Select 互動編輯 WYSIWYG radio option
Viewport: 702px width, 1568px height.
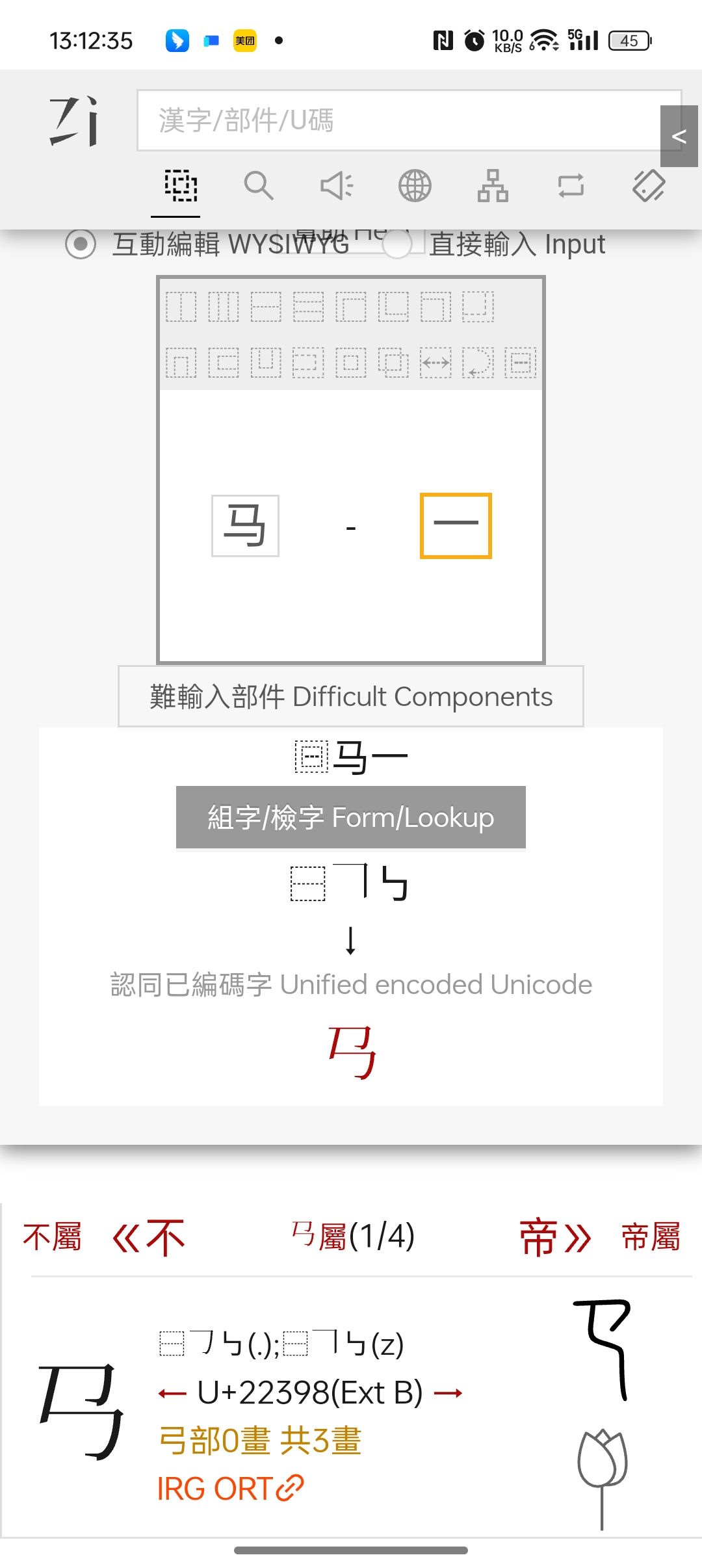tap(81, 244)
